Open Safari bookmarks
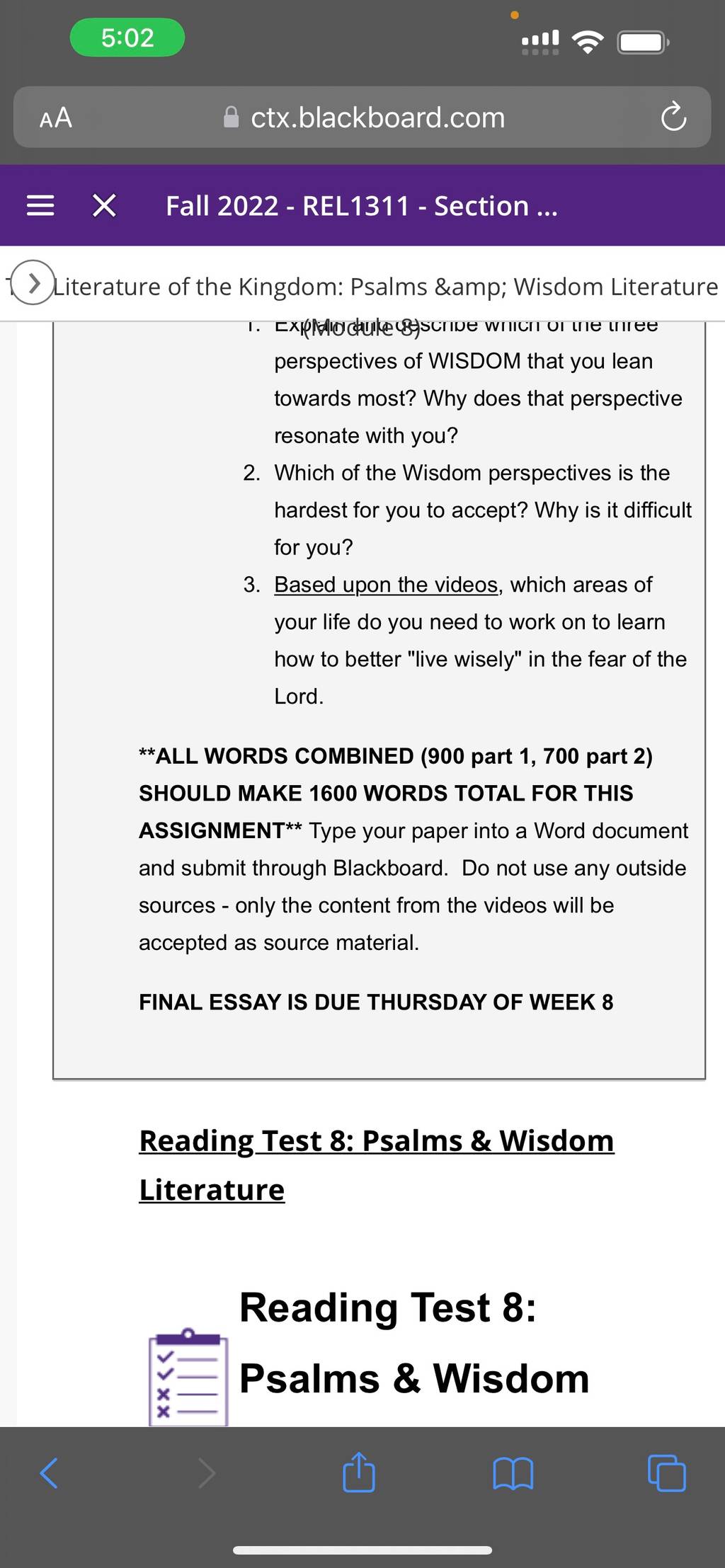The image size is (725, 1568). (x=513, y=1474)
